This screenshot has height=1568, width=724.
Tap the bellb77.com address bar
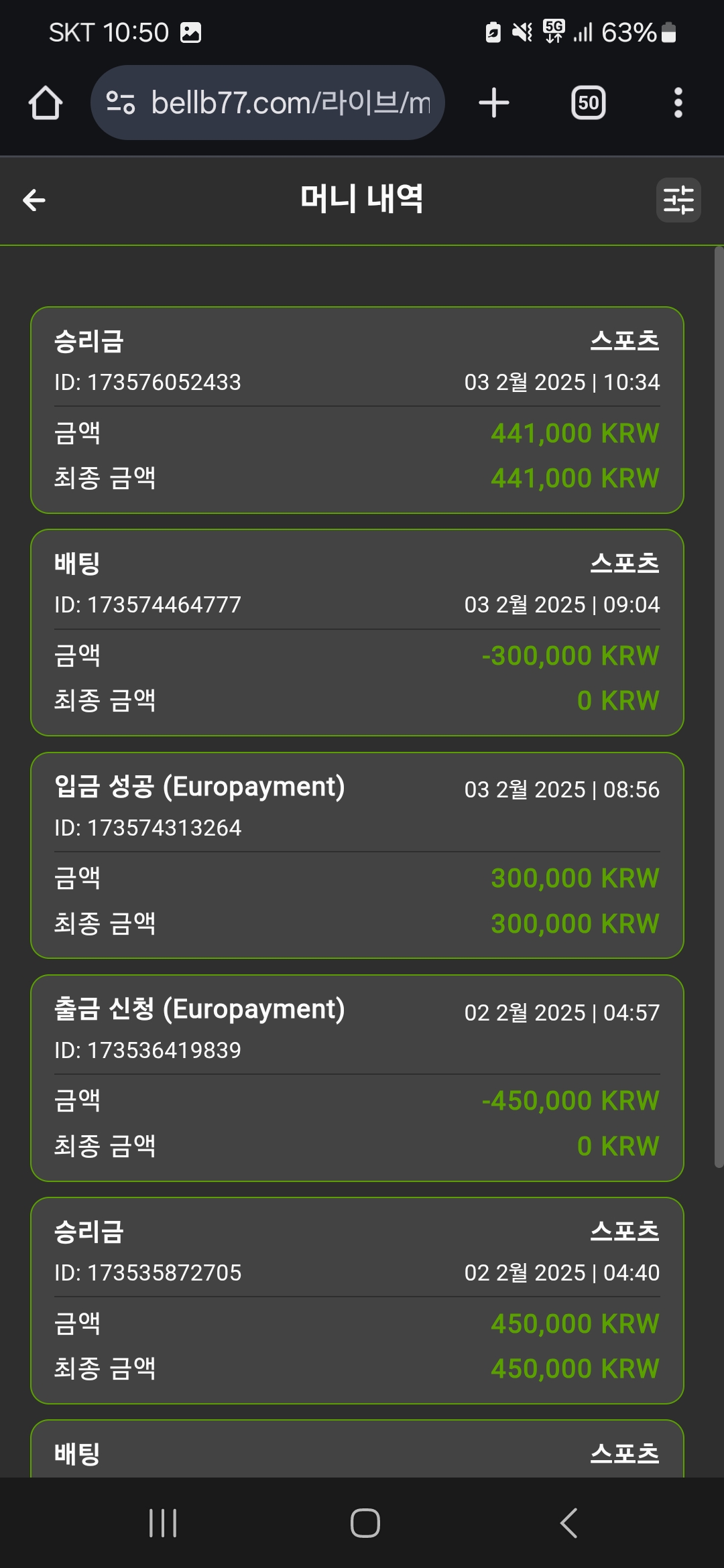[x=268, y=103]
